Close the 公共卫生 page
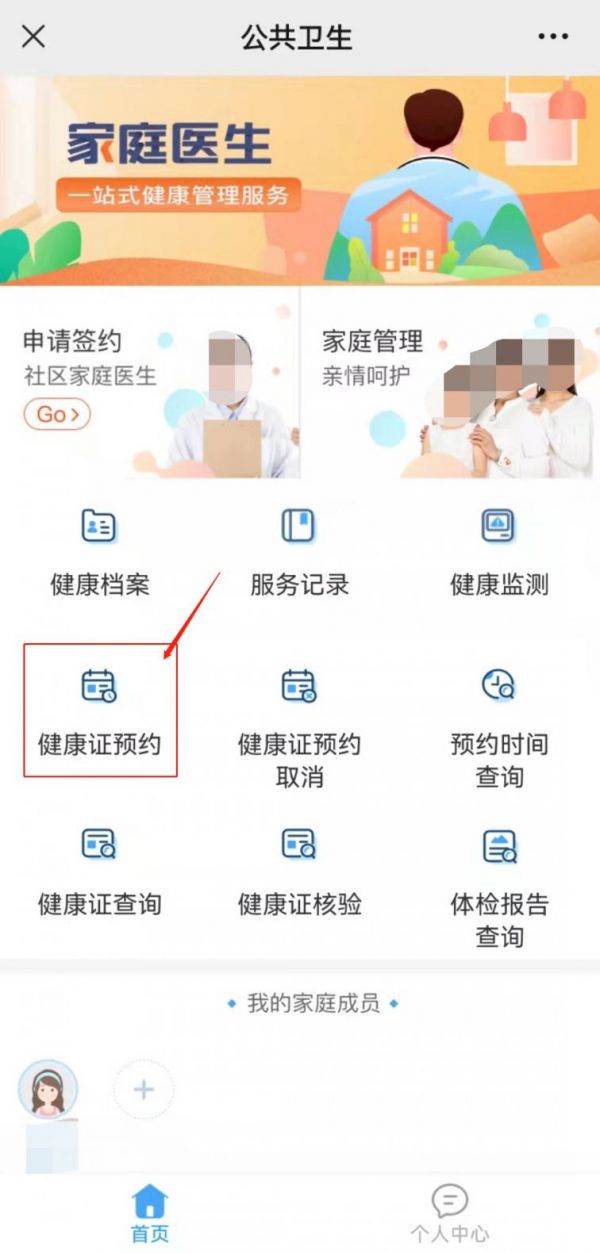Viewport: 600px width, 1253px height. click(33, 37)
